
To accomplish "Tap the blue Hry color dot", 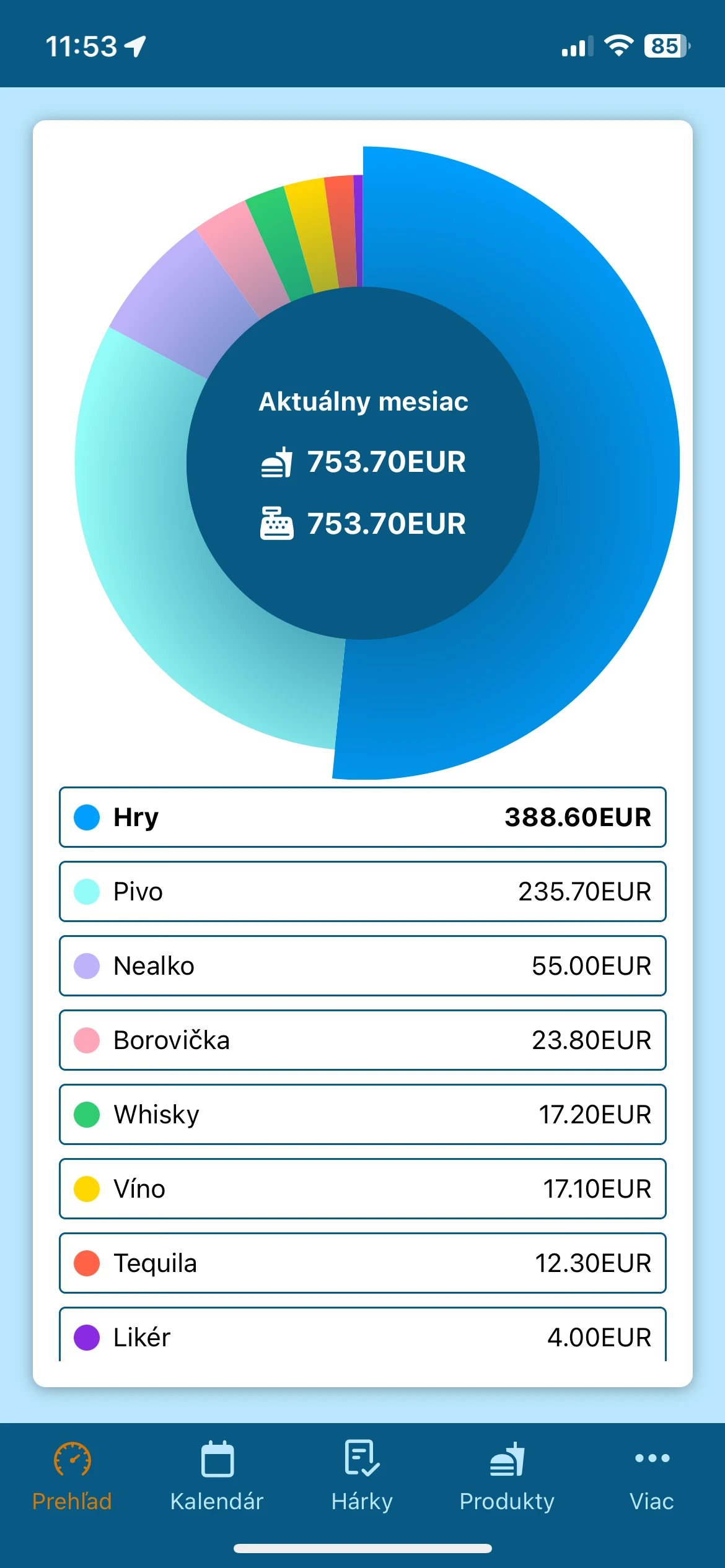I will coord(86,817).
